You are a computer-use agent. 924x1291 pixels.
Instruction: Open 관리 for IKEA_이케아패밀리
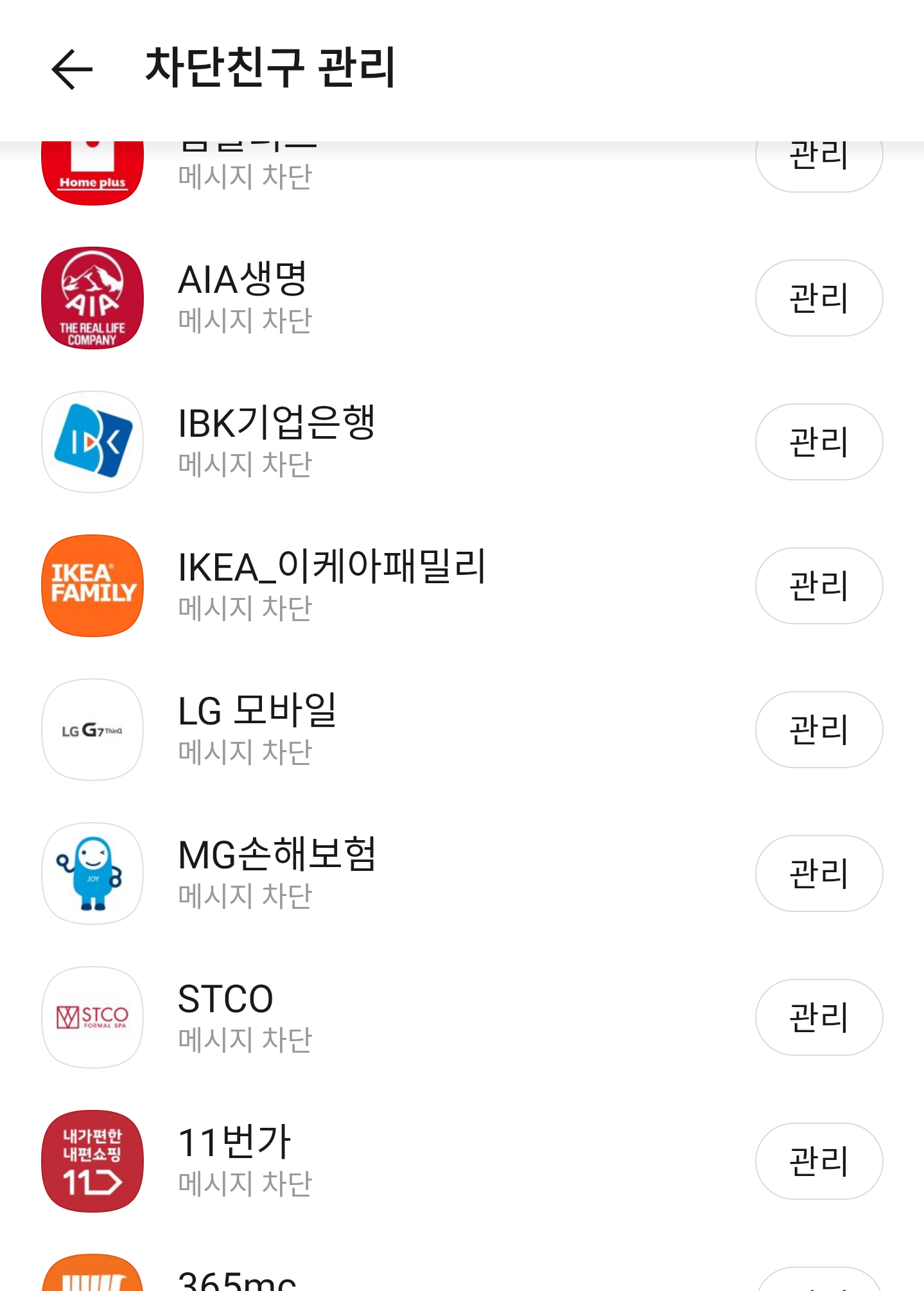[818, 586]
